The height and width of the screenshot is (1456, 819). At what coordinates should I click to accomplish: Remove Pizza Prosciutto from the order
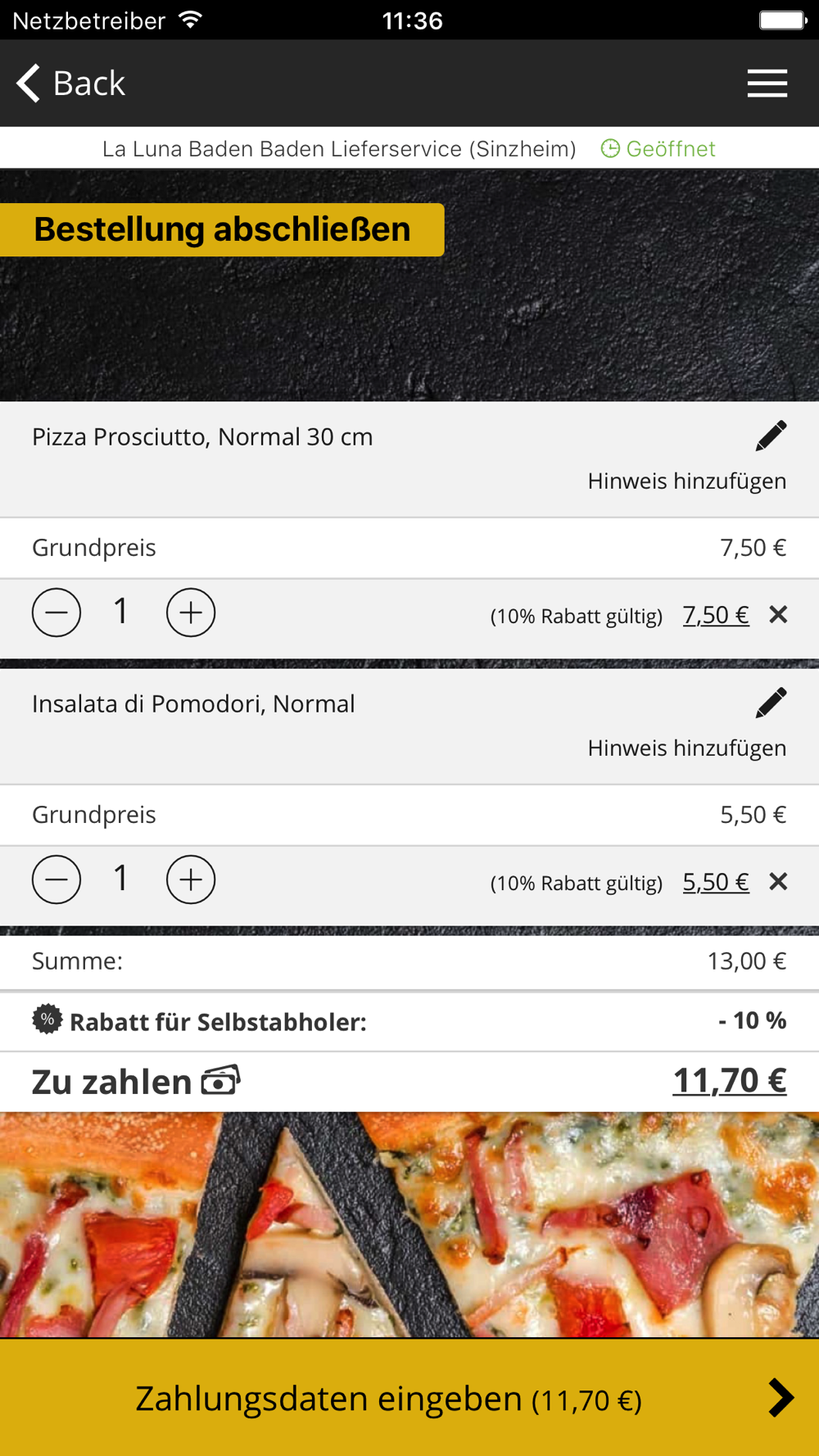[778, 614]
